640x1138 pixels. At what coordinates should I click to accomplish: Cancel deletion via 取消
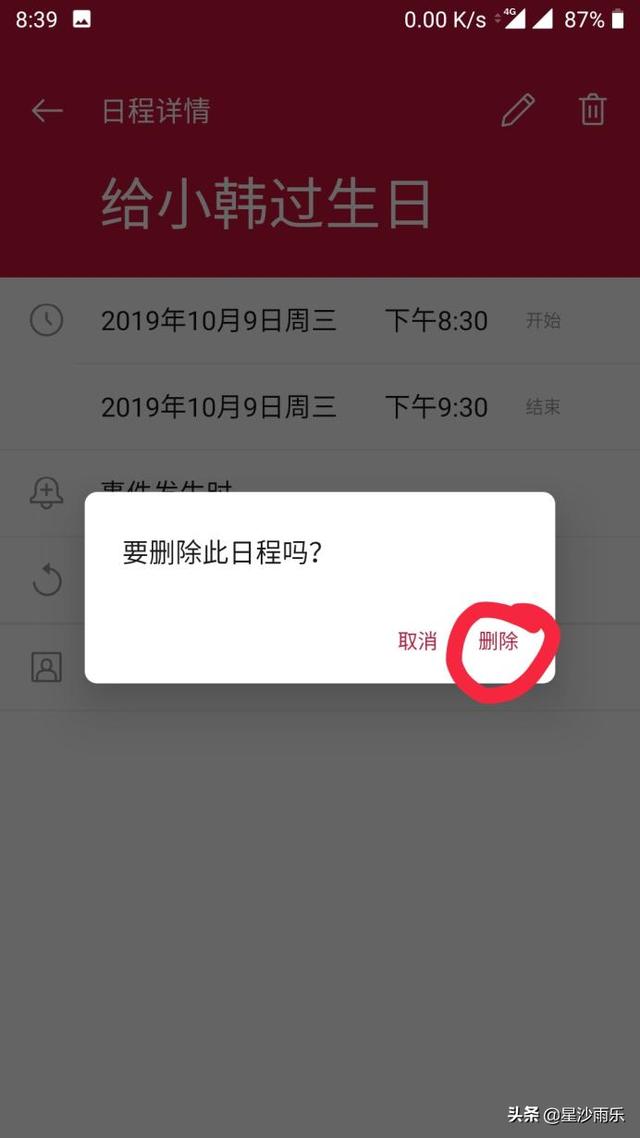pyautogui.click(x=417, y=642)
